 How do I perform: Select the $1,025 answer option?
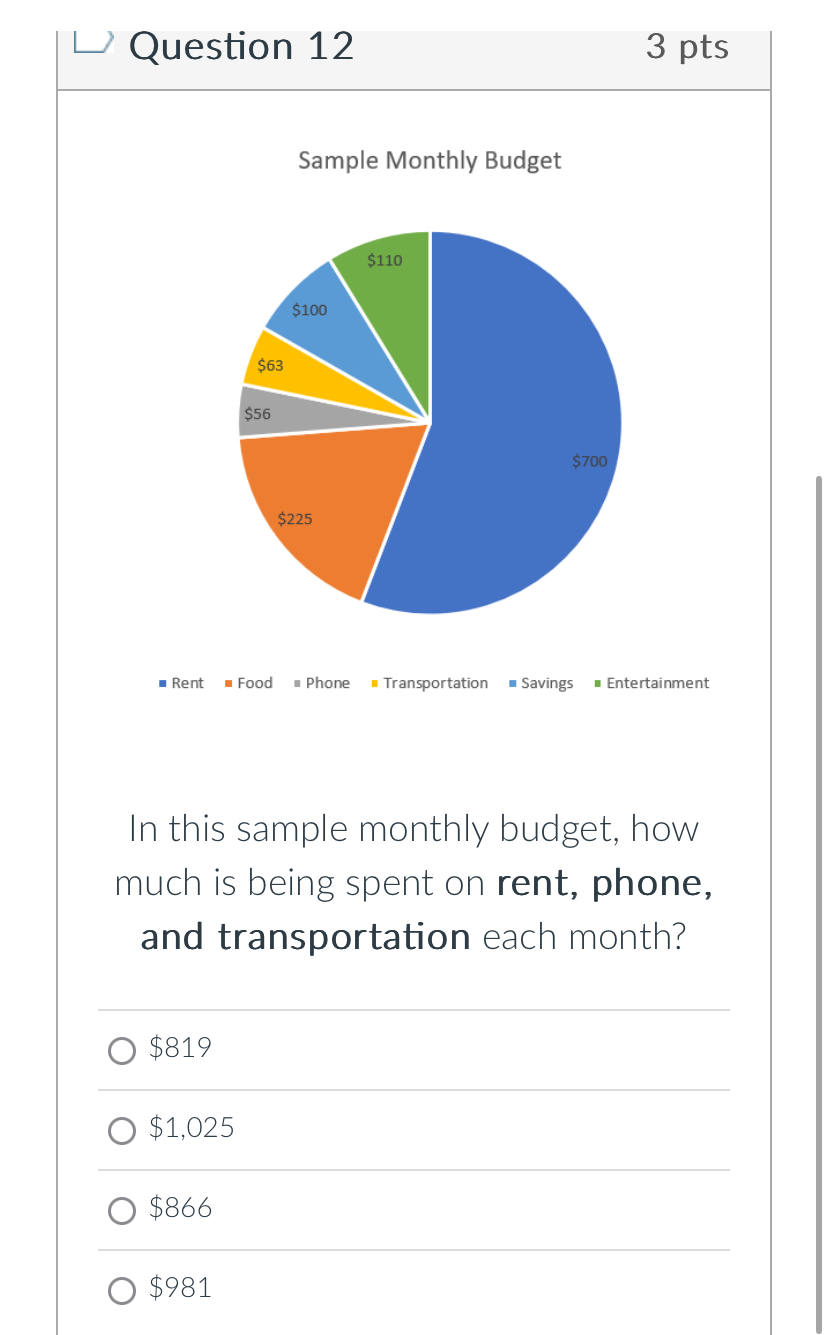tap(121, 1131)
